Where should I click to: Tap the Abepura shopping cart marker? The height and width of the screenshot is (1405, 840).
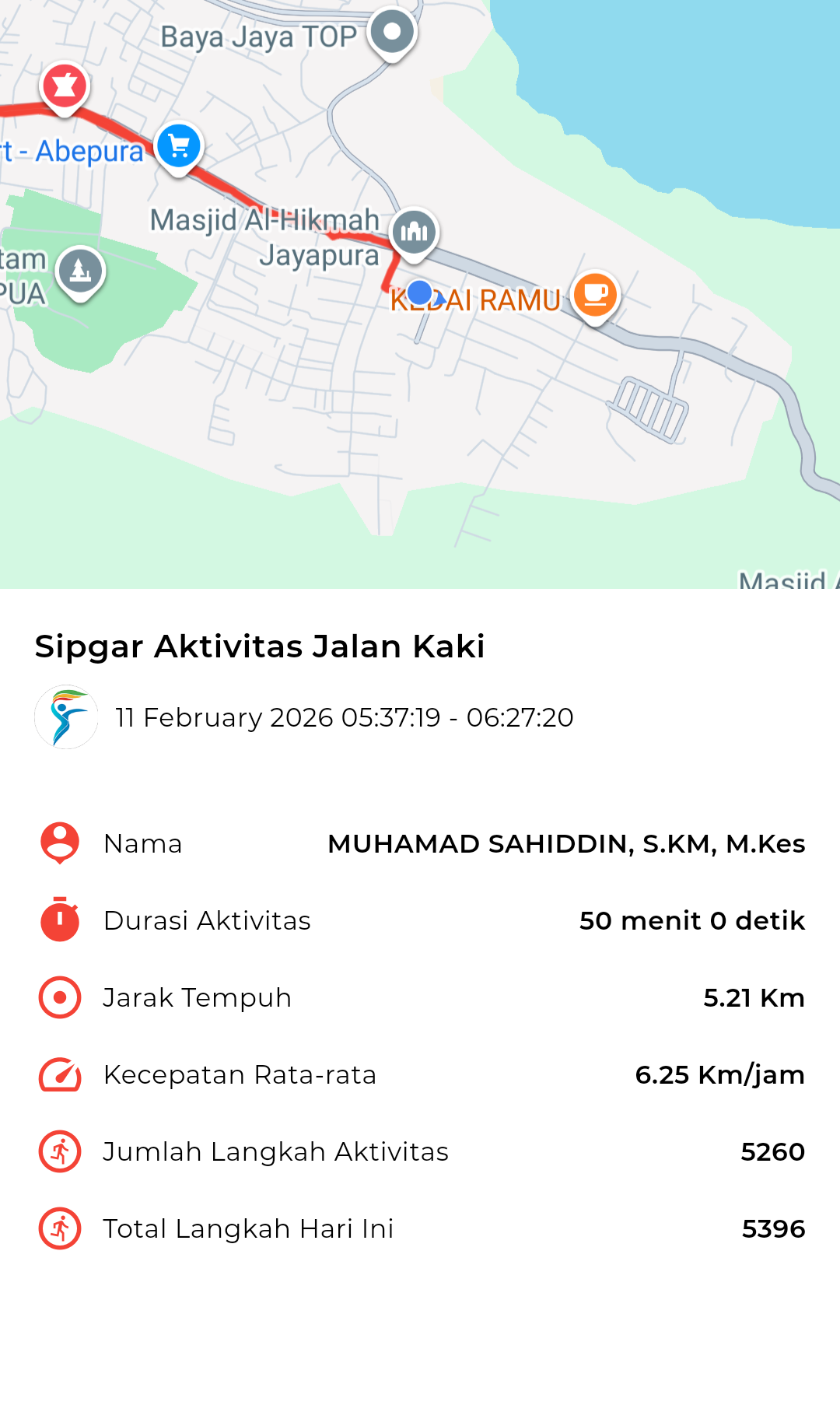pyautogui.click(x=179, y=146)
